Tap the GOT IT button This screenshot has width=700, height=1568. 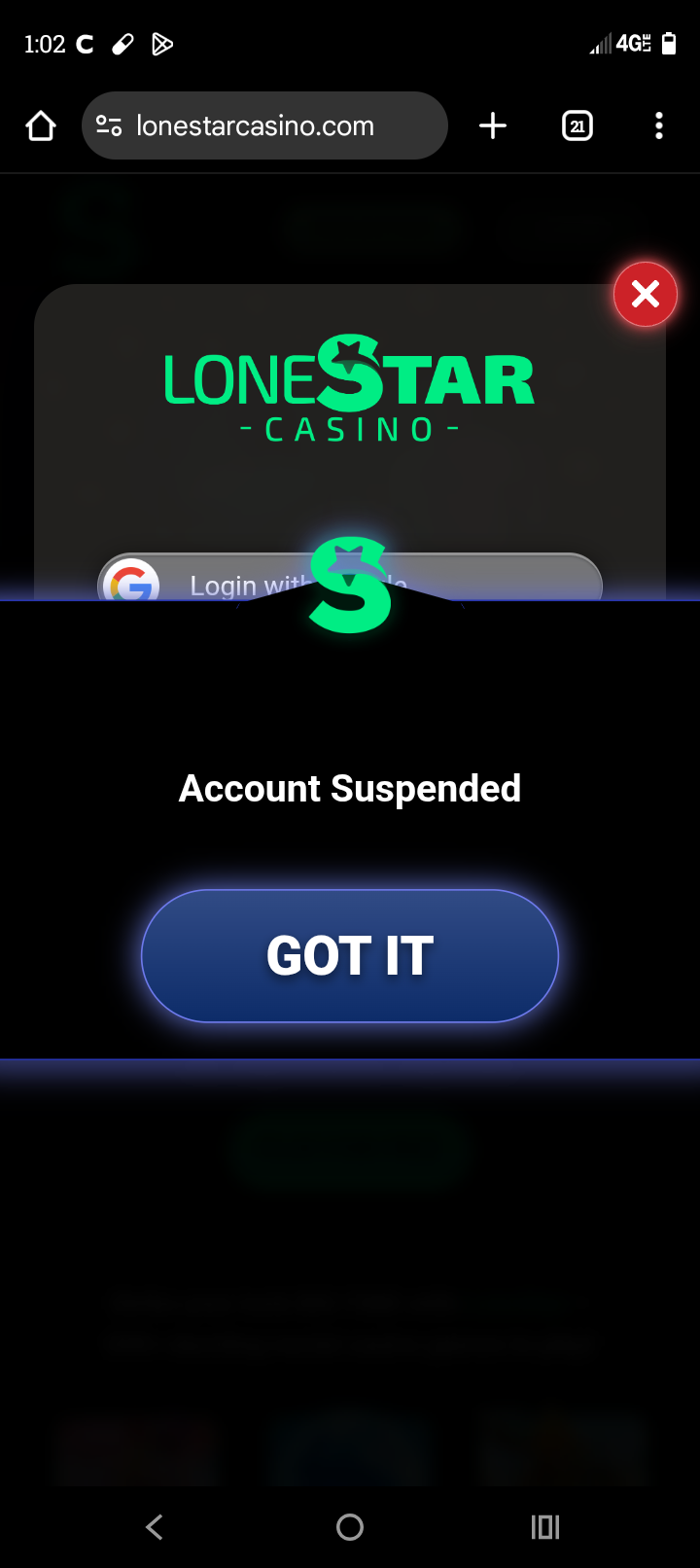click(350, 955)
